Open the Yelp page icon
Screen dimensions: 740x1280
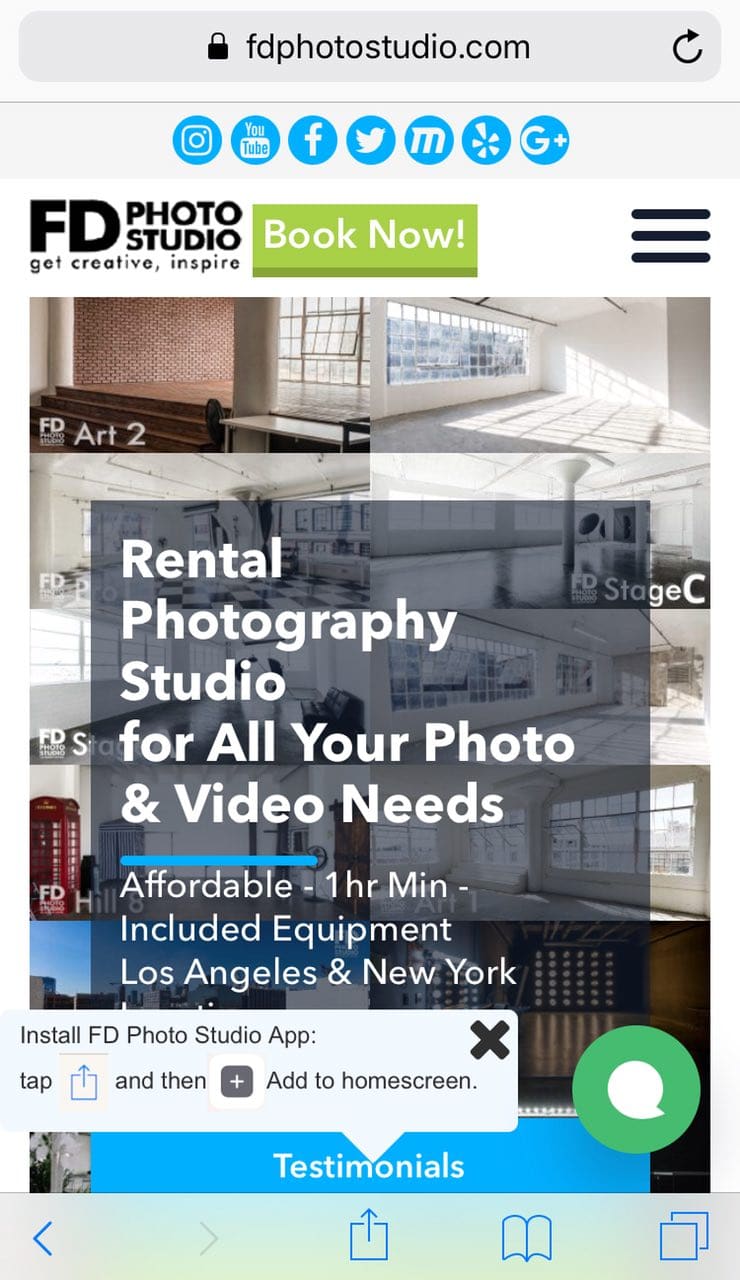coord(487,140)
